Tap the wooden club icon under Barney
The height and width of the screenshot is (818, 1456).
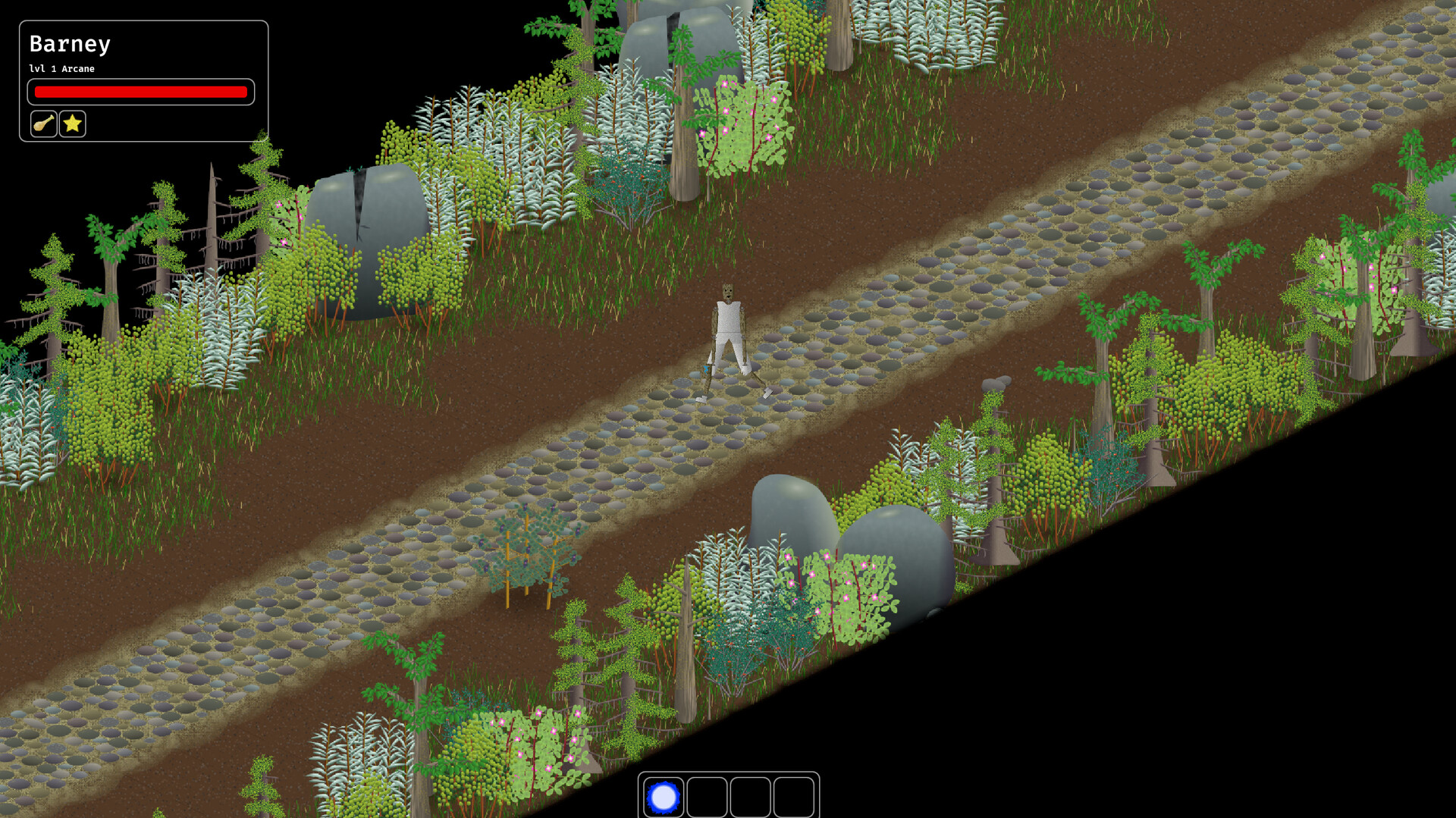tap(44, 124)
